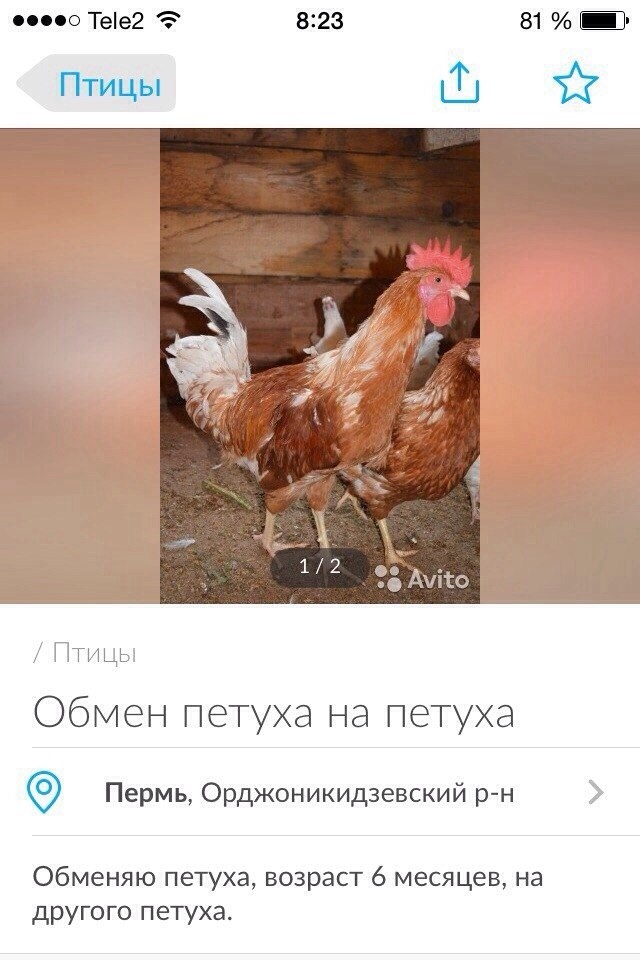Tap the Птицы breadcrumb link
This screenshot has height=960, width=640.
pos(93,654)
